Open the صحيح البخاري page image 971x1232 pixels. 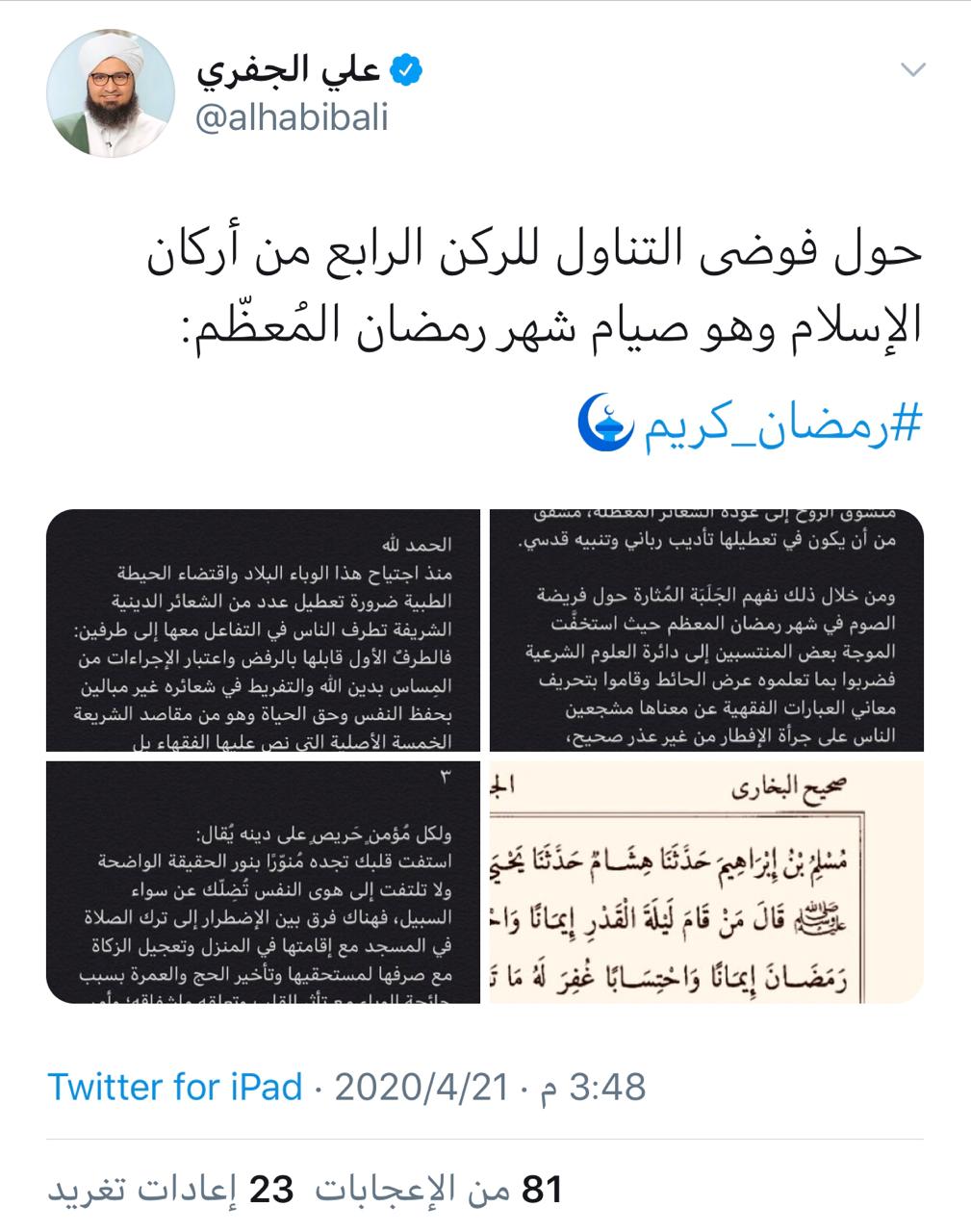pyautogui.click(x=706, y=882)
